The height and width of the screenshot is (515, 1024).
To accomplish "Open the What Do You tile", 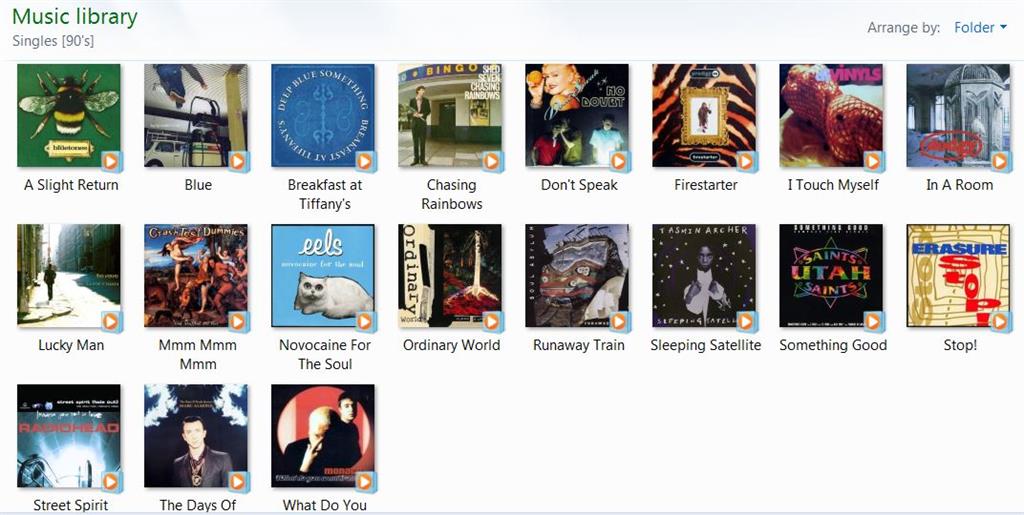I will (x=323, y=436).
